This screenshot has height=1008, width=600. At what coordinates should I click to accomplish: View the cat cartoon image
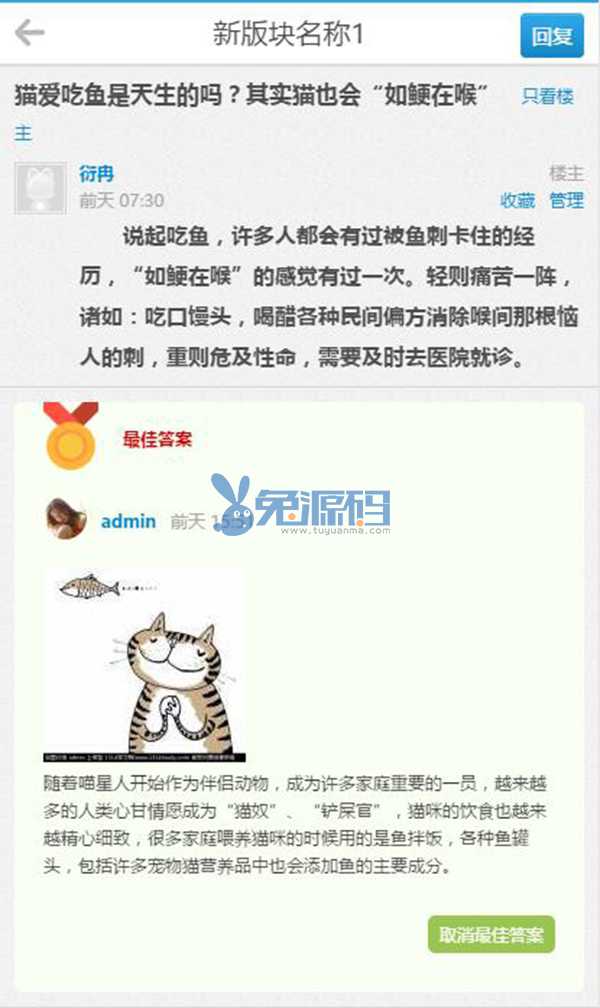point(144,664)
